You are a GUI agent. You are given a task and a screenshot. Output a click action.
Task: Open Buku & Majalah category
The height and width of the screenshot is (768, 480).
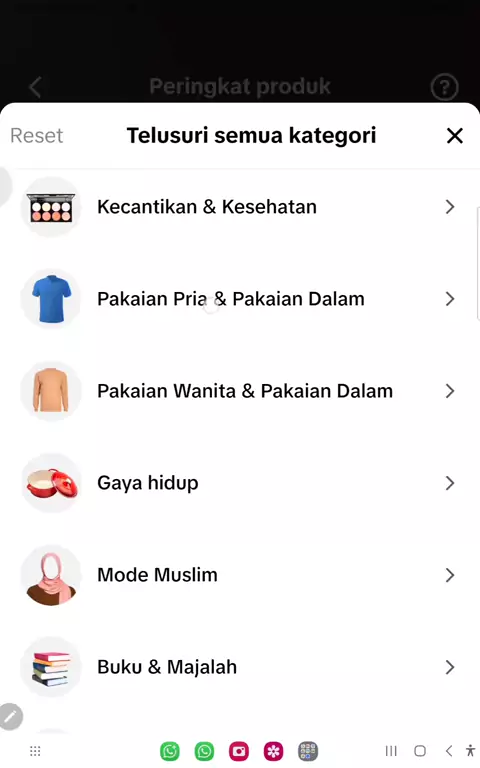(240, 667)
